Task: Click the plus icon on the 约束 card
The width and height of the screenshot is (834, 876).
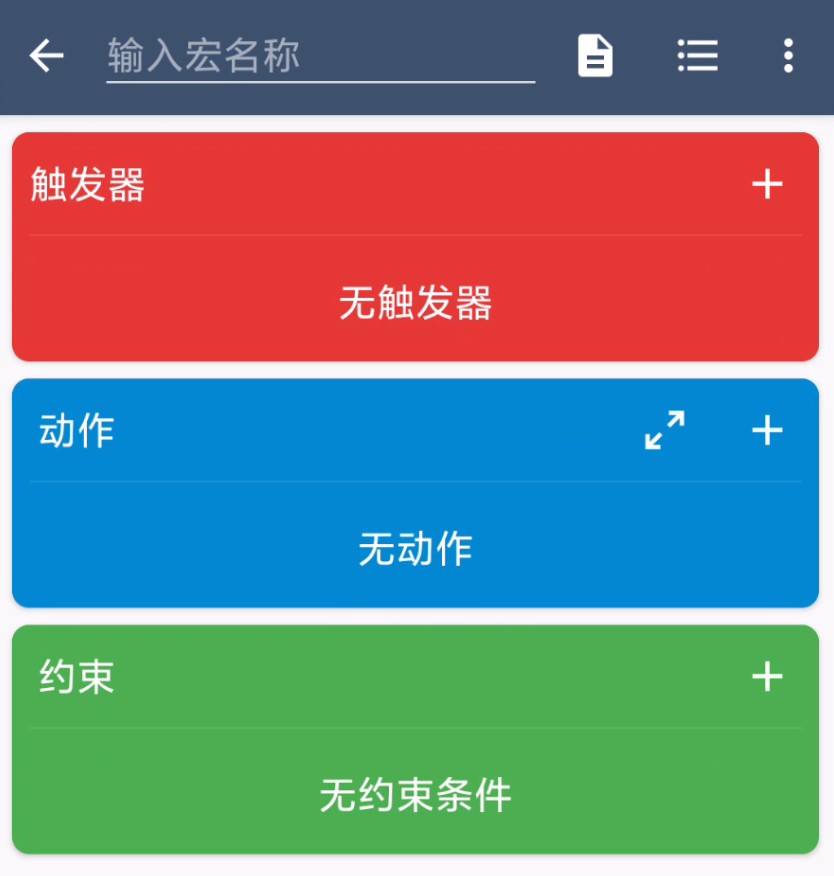Action: [768, 678]
